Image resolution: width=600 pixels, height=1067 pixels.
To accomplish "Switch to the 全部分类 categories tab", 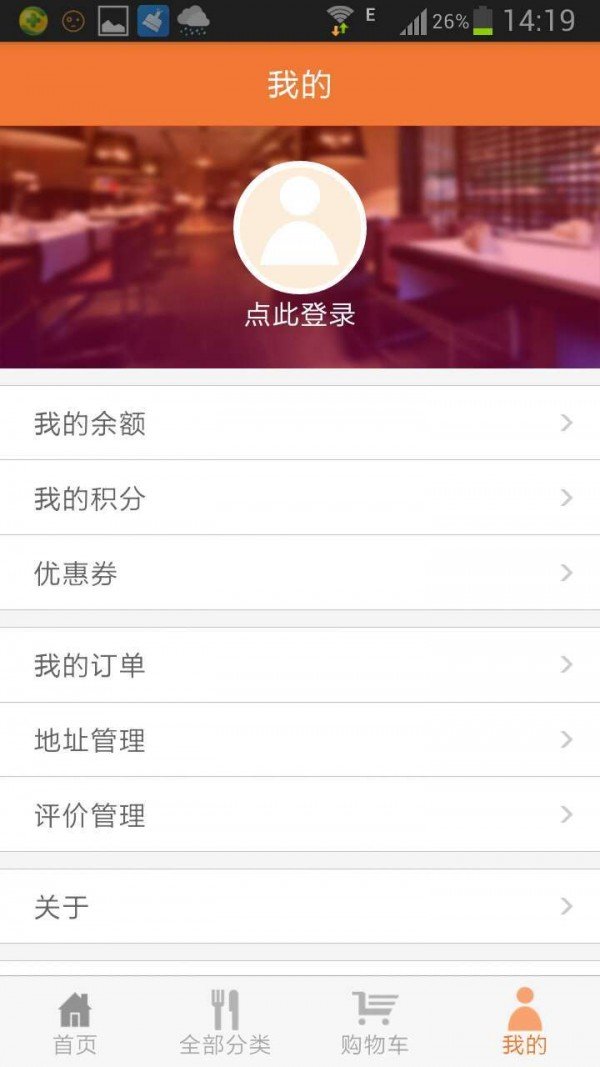I will pyautogui.click(x=225, y=1022).
